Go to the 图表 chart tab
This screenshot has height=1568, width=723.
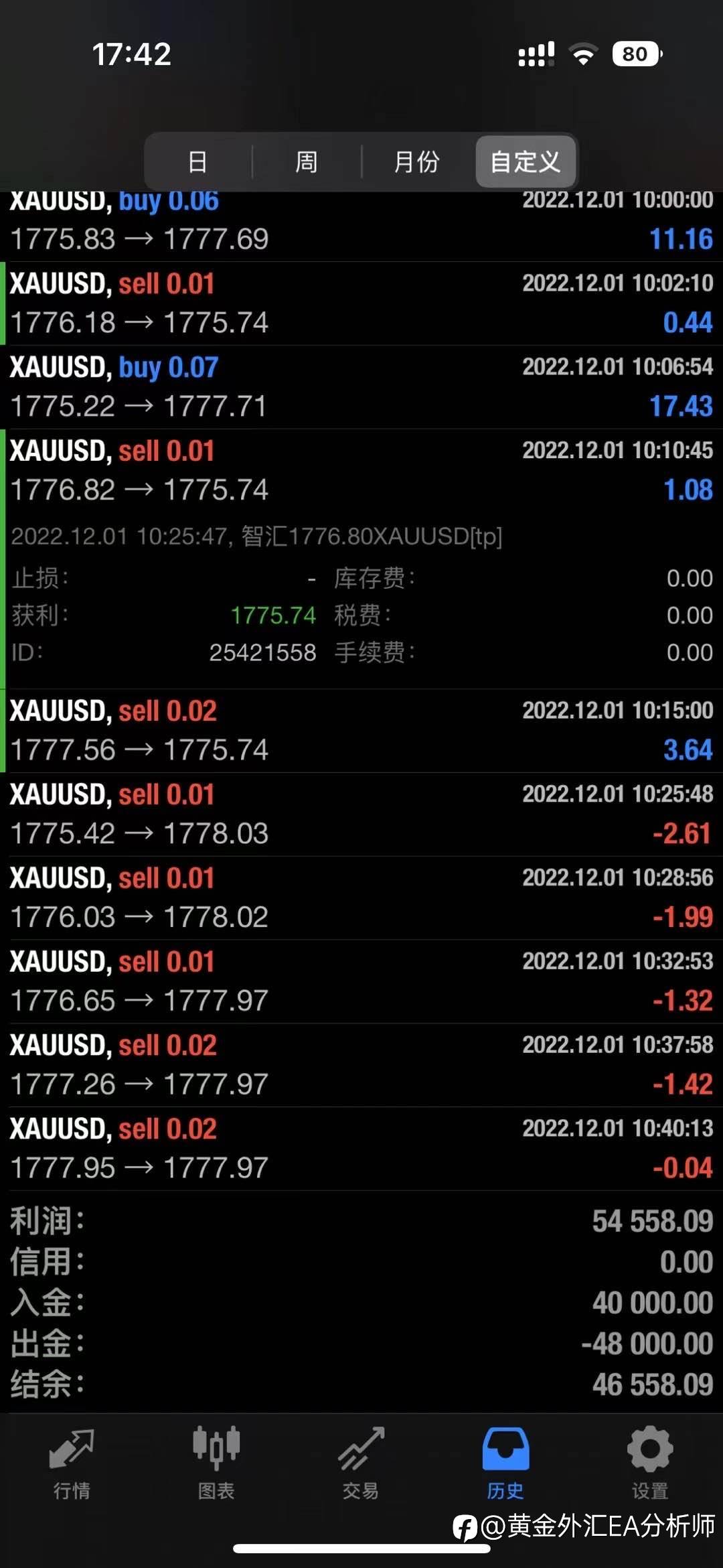tap(216, 1464)
